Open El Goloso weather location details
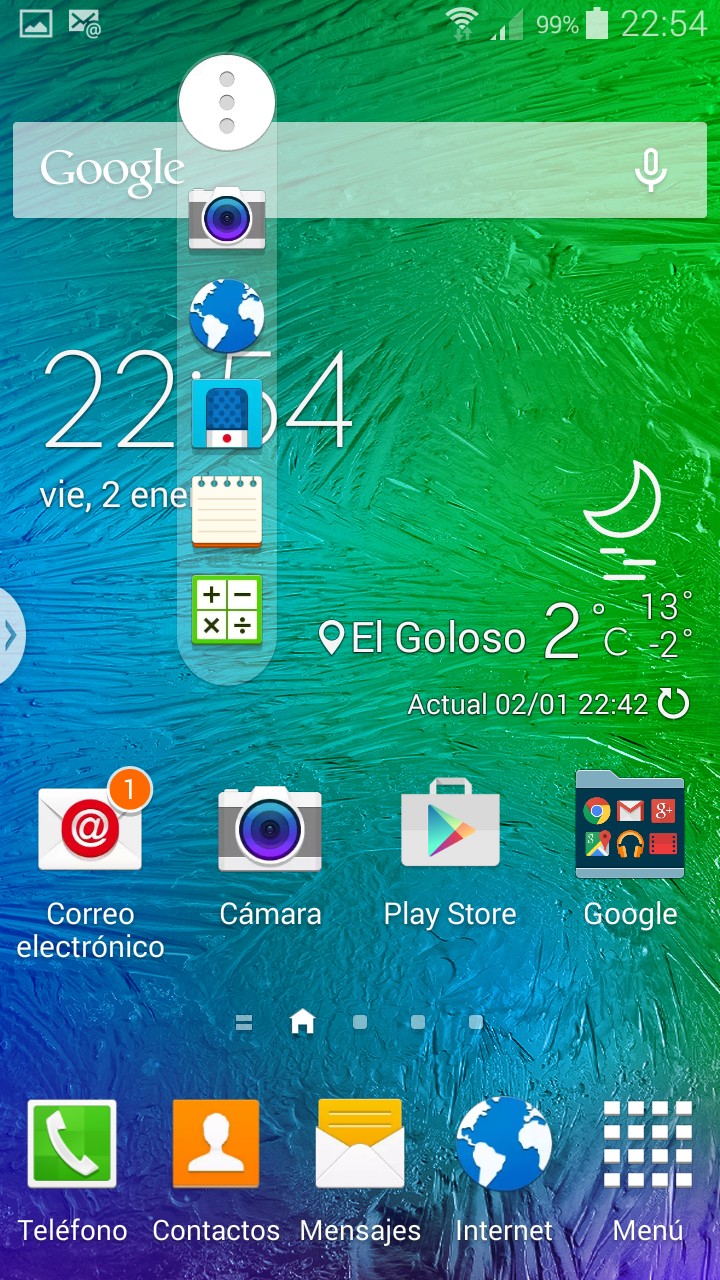This screenshot has height=1280, width=720. pos(425,638)
